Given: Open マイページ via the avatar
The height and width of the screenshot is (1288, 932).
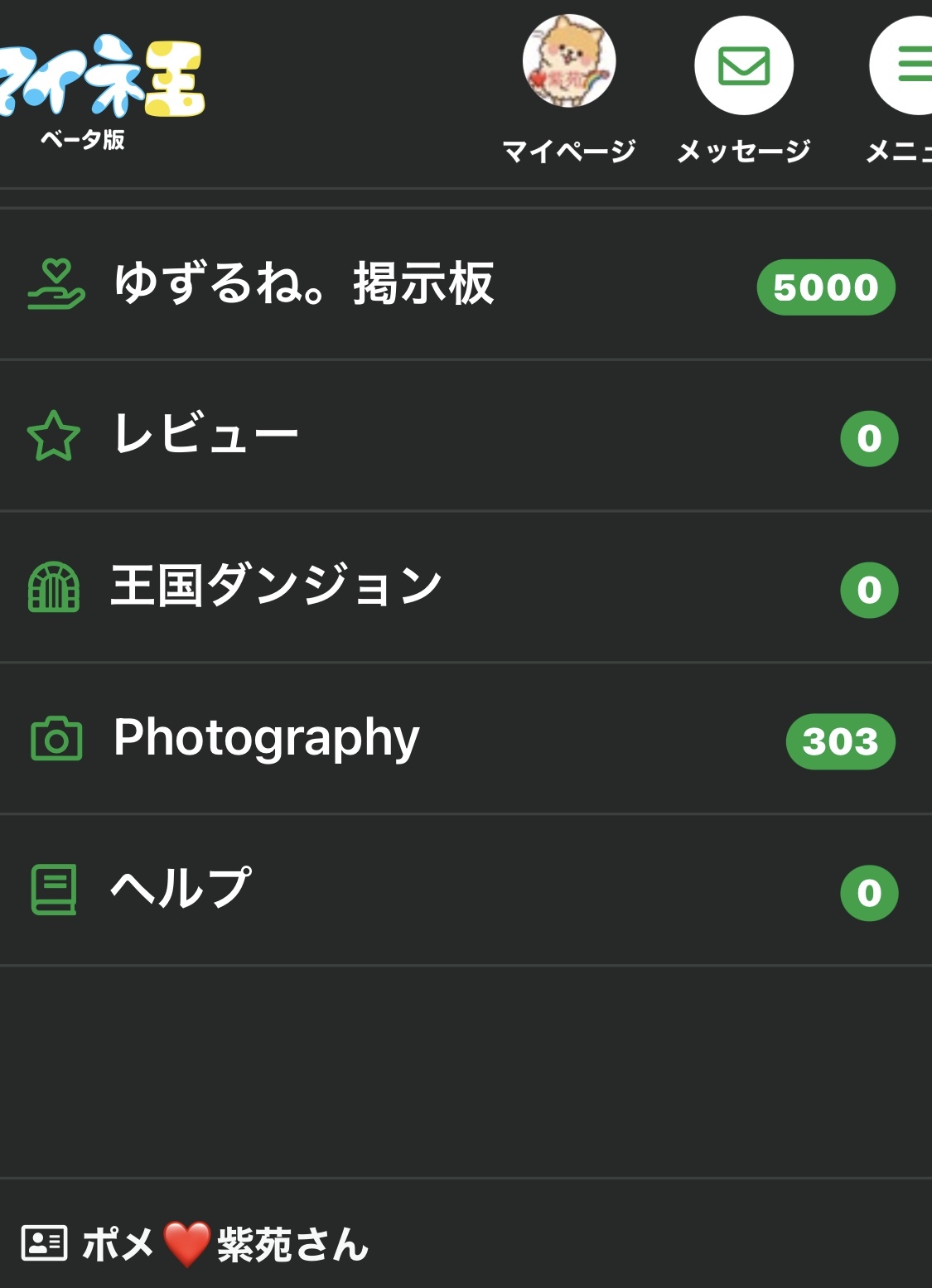Looking at the screenshot, I should [x=569, y=62].
